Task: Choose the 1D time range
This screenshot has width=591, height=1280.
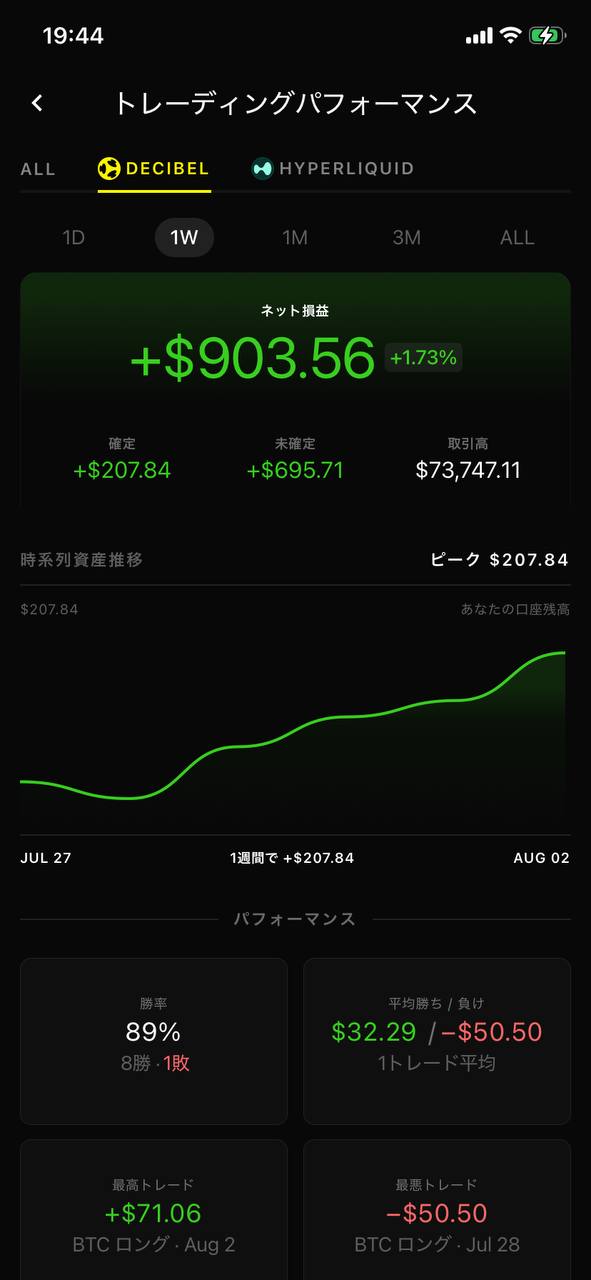Action: coord(73,238)
